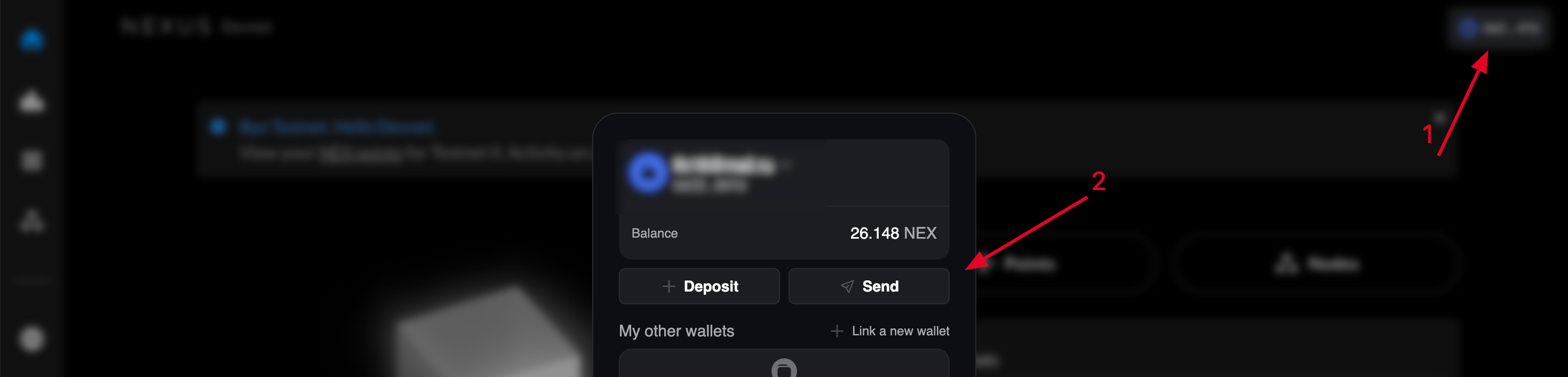Image resolution: width=1568 pixels, height=377 pixels.
Task: Tap the Deposit button
Action: pyautogui.click(x=699, y=286)
